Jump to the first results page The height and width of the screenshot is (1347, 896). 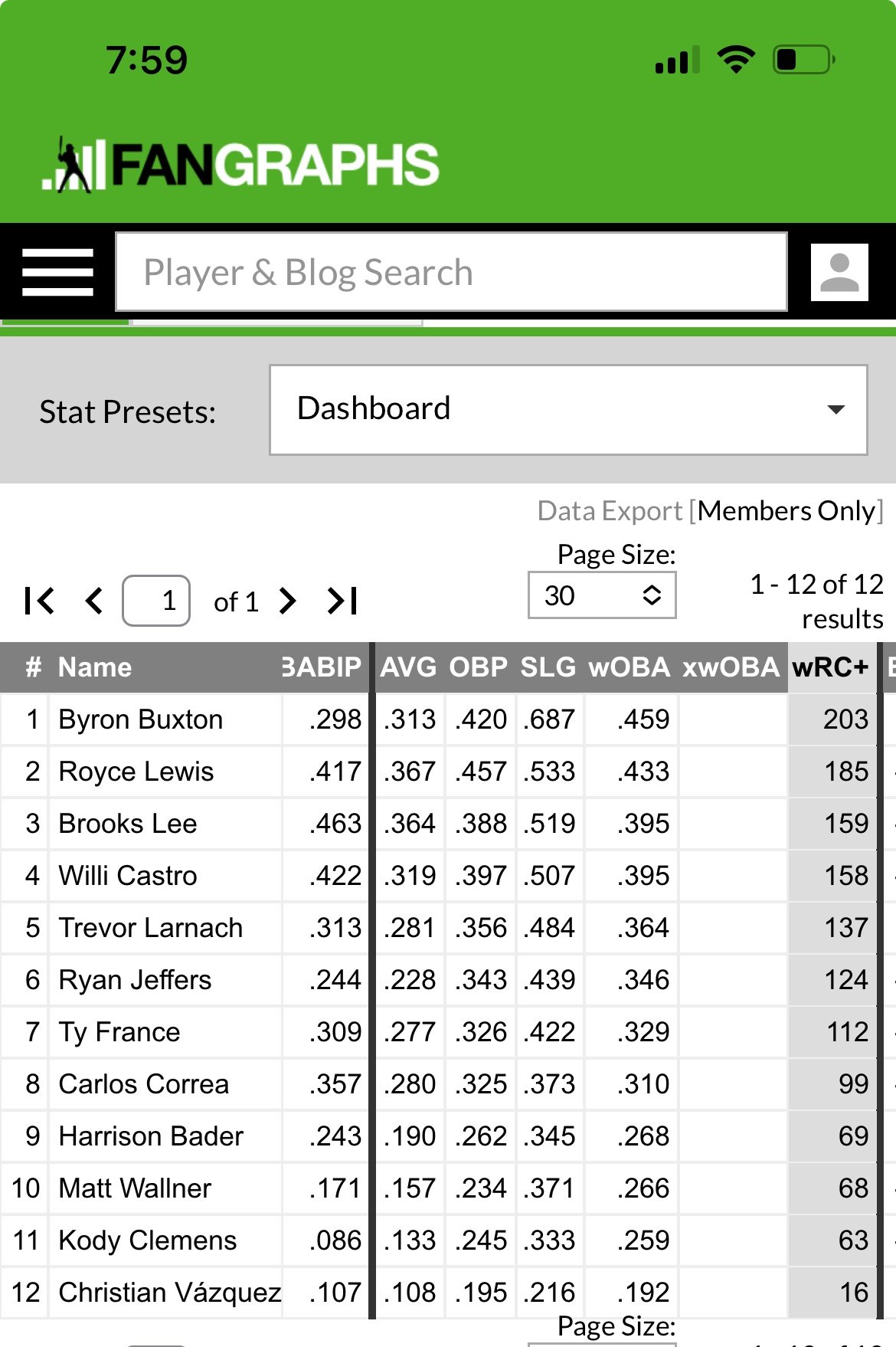[39, 601]
